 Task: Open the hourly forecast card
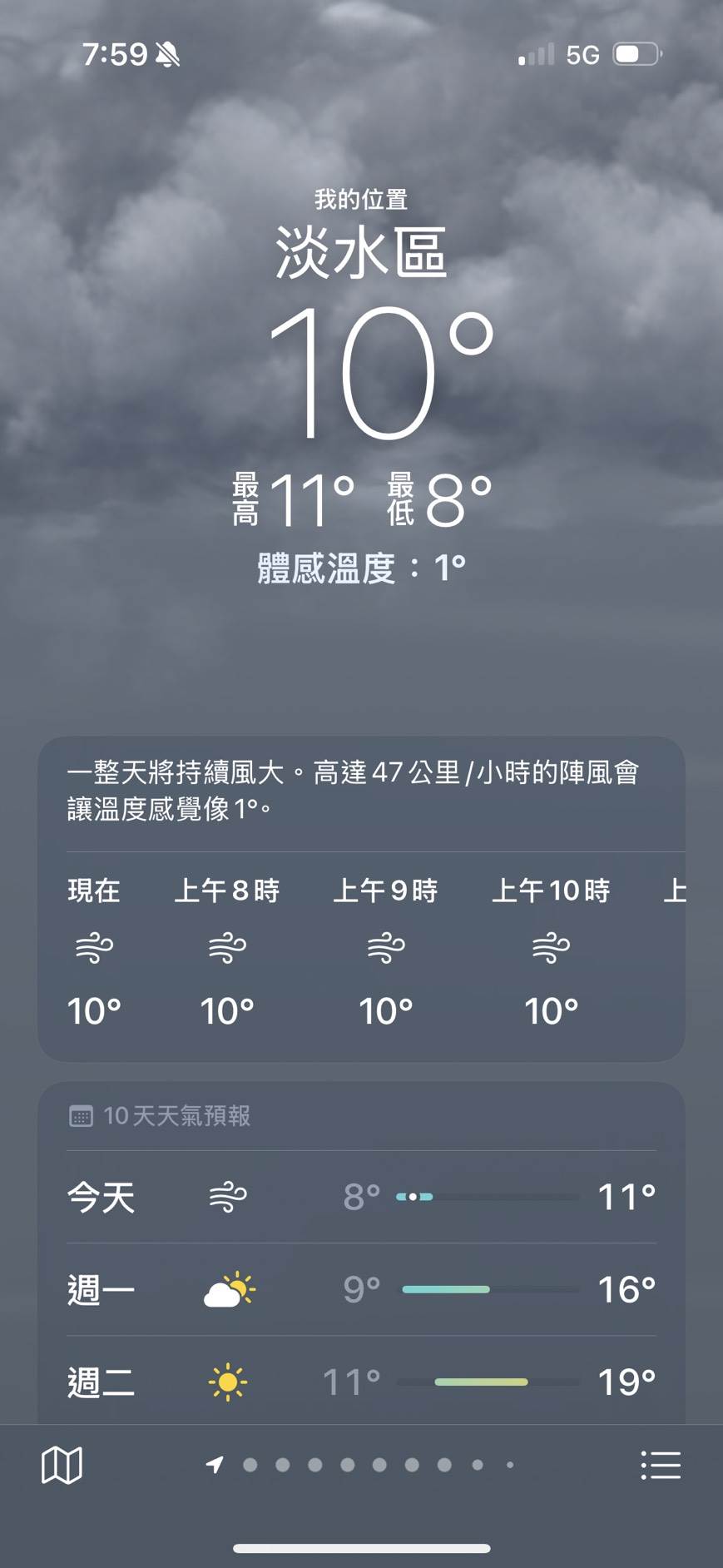(x=361, y=949)
